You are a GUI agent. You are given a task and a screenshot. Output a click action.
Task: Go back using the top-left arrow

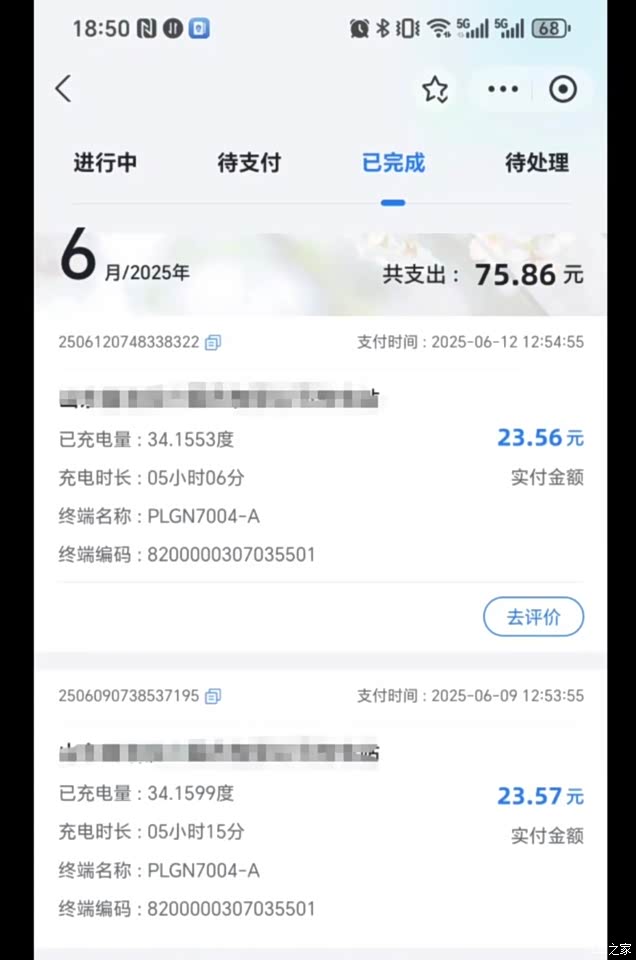63,89
